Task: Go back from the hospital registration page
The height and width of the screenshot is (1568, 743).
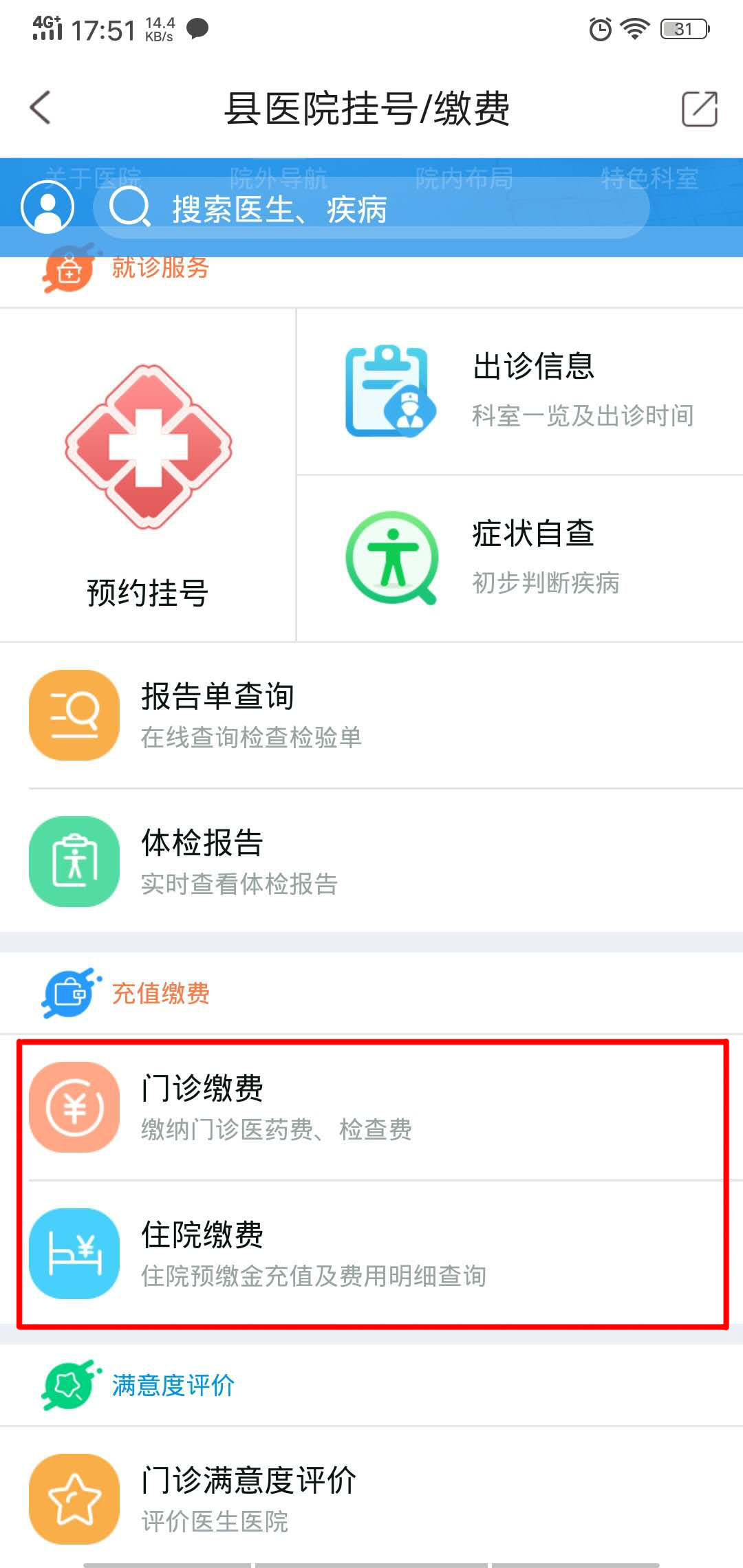Action: [41, 108]
